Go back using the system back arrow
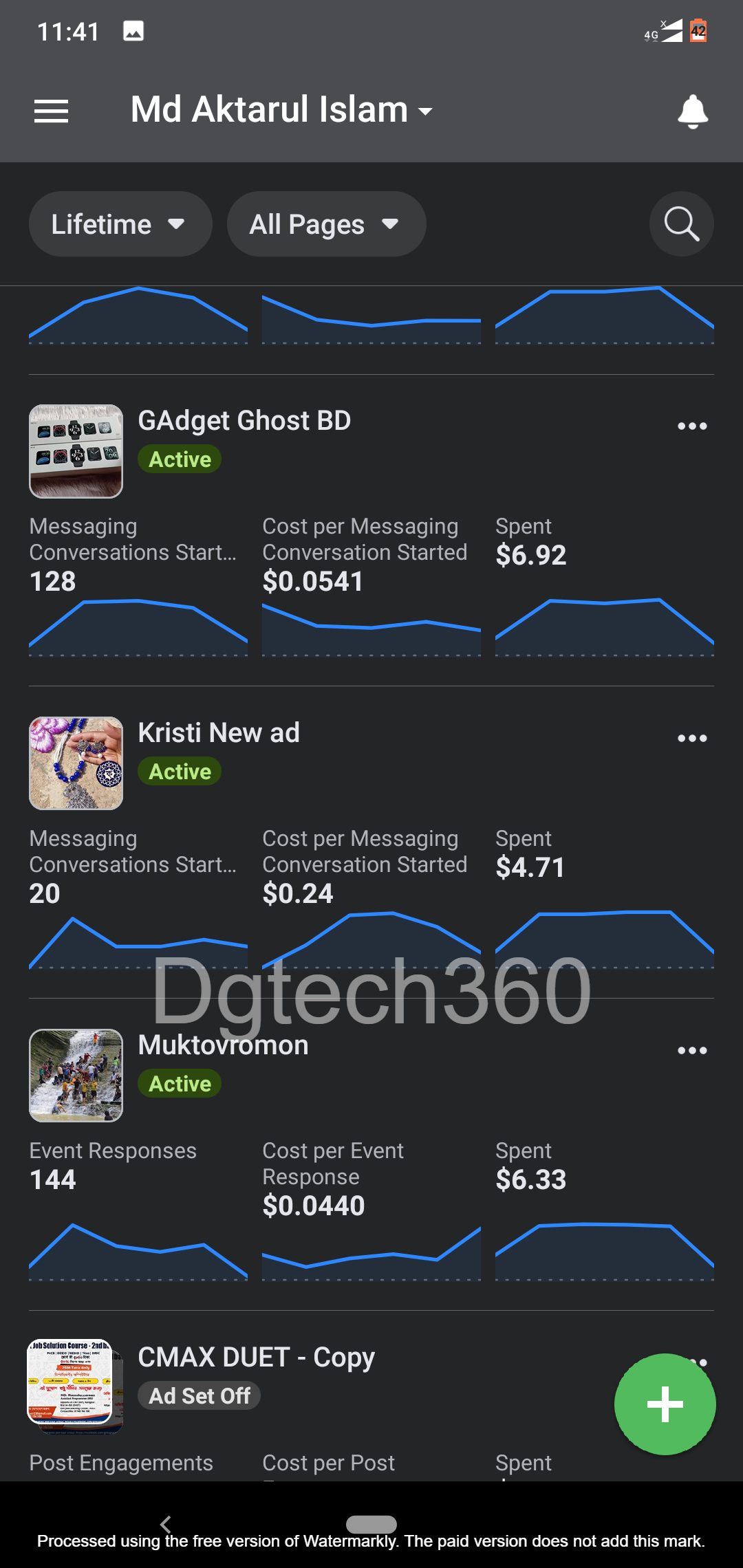 click(x=166, y=1524)
